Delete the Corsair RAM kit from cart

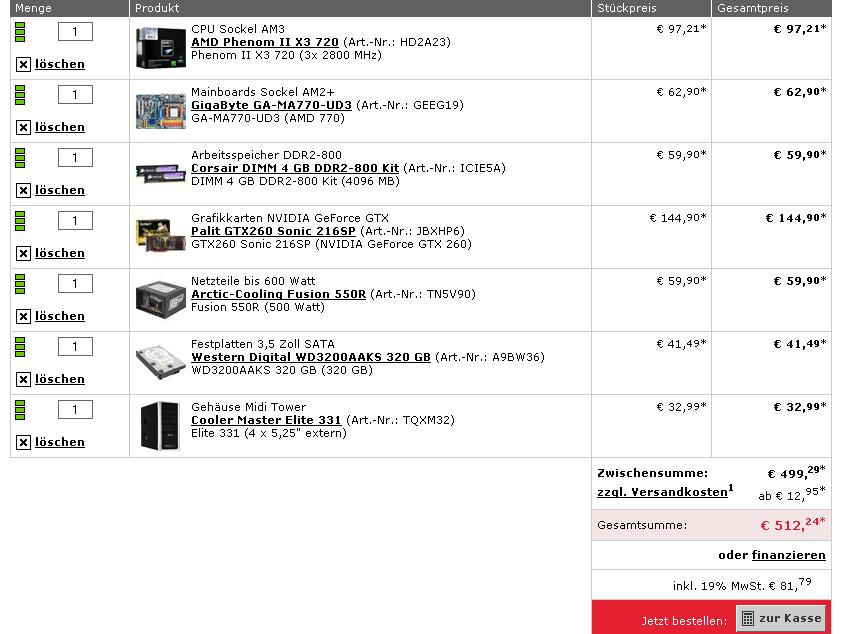pyautogui.click(x=59, y=190)
